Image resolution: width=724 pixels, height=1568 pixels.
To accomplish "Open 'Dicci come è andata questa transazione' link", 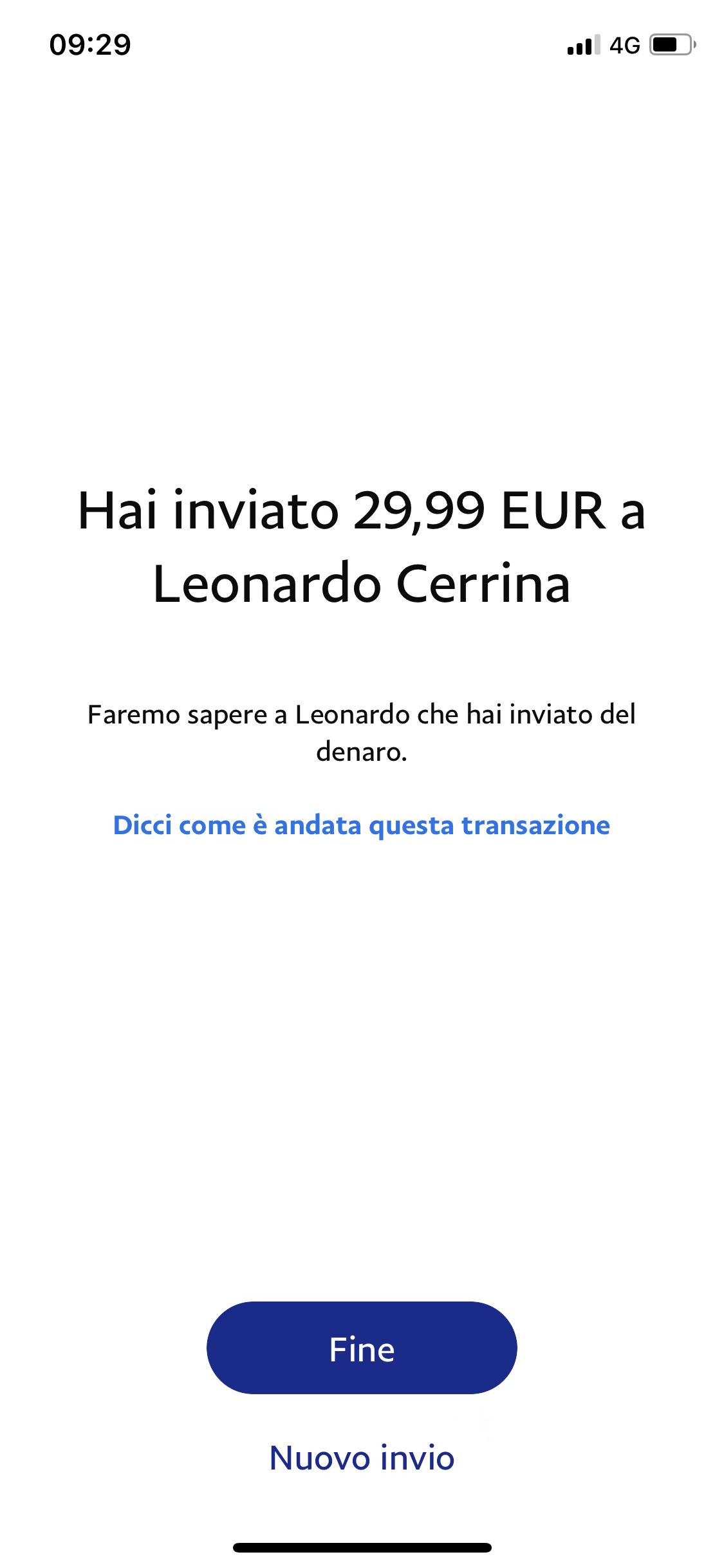I will 362,825.
